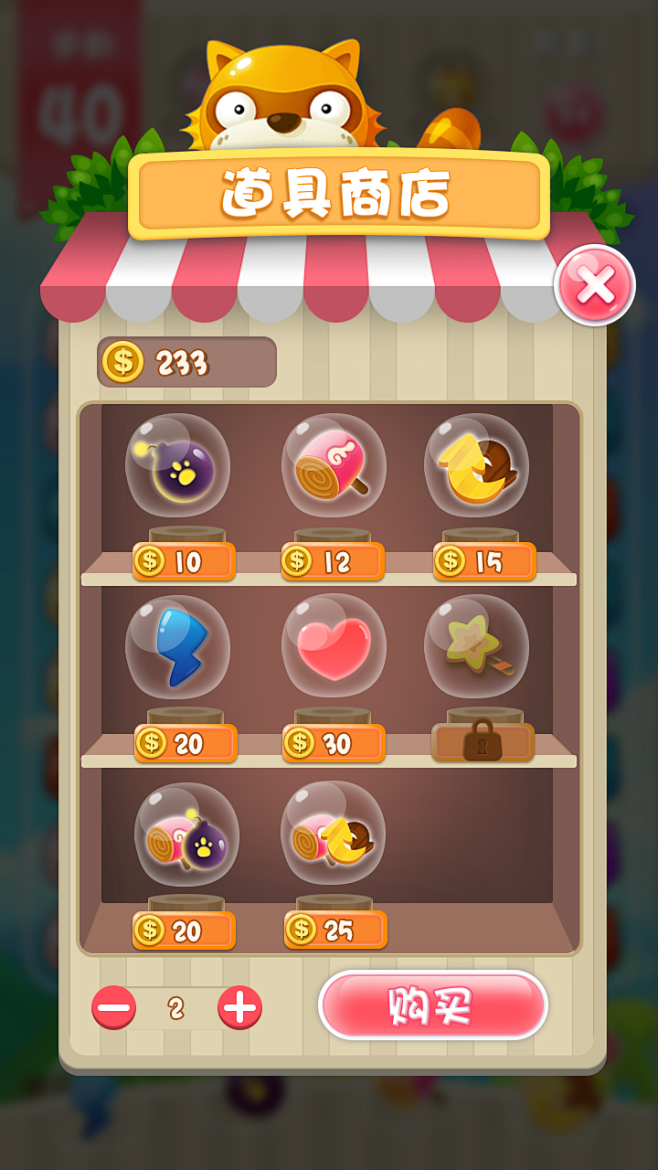
Task: Select the red heart item costing 30
Action: (x=333, y=647)
